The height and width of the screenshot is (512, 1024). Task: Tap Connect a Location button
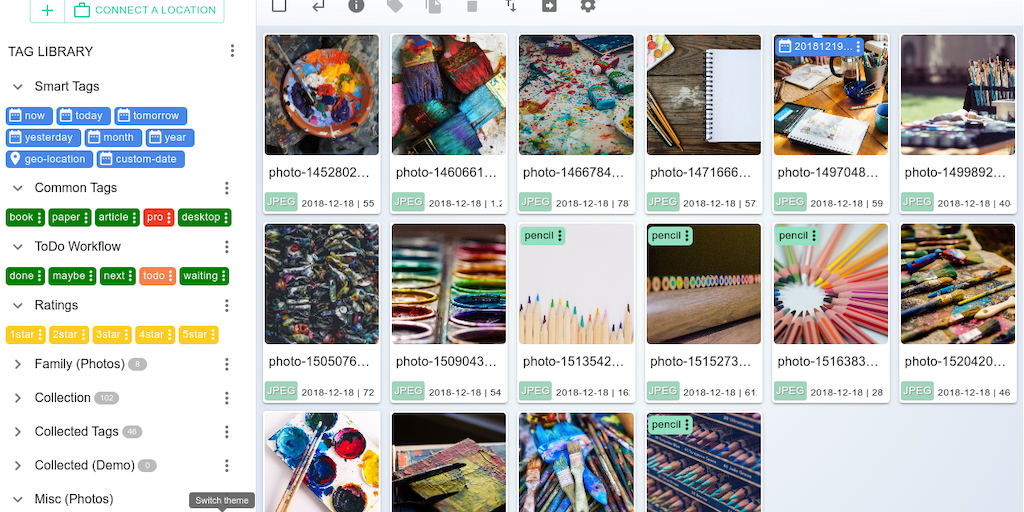click(x=144, y=10)
